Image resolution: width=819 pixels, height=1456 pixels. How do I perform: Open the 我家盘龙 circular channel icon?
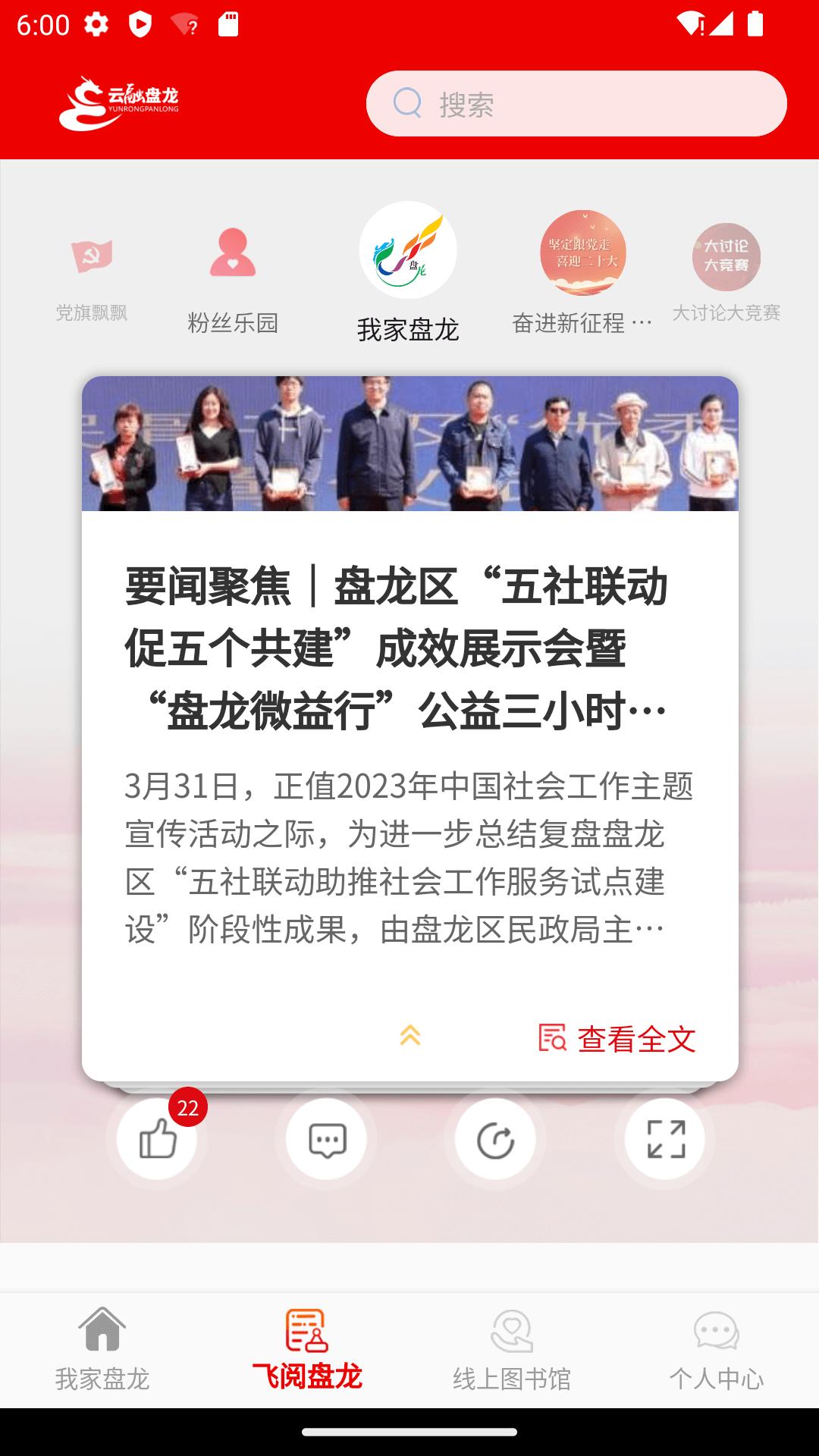pyautogui.click(x=408, y=253)
